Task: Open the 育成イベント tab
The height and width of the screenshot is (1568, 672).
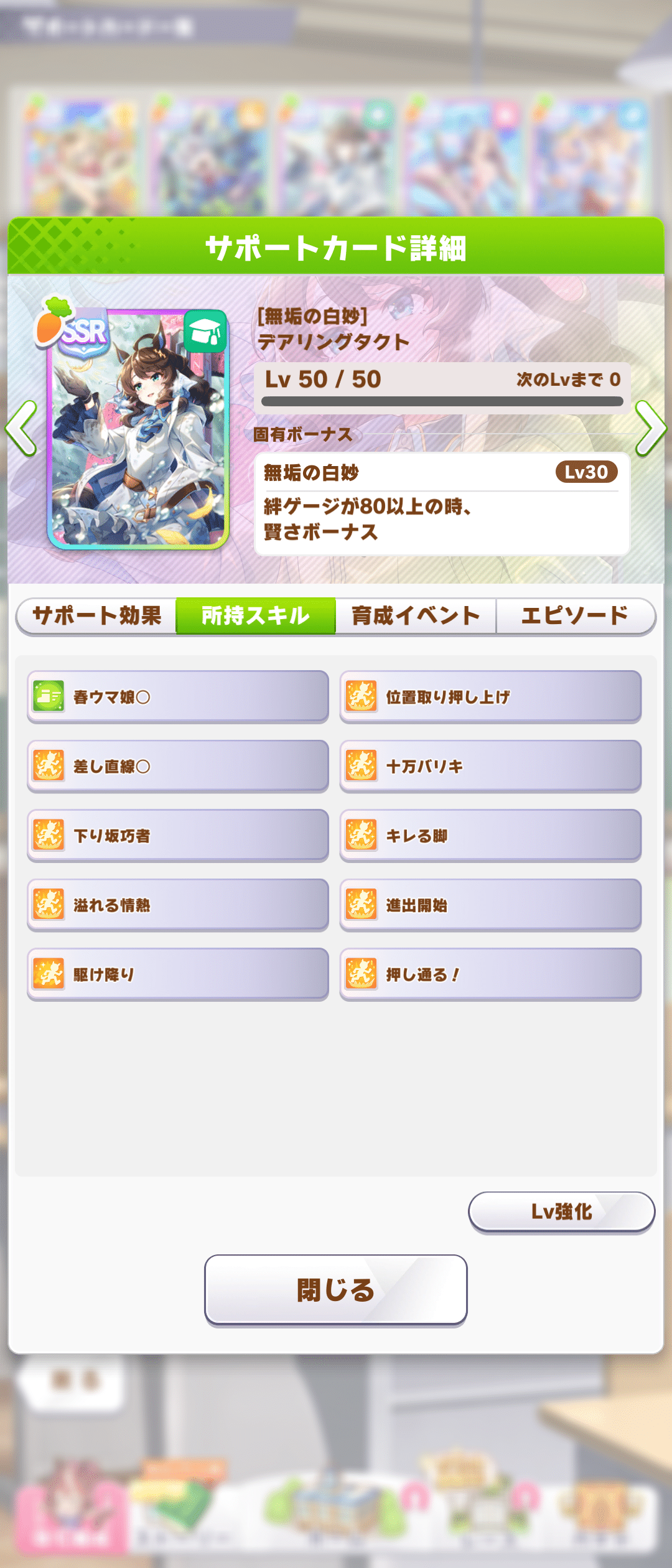Action: (x=416, y=616)
